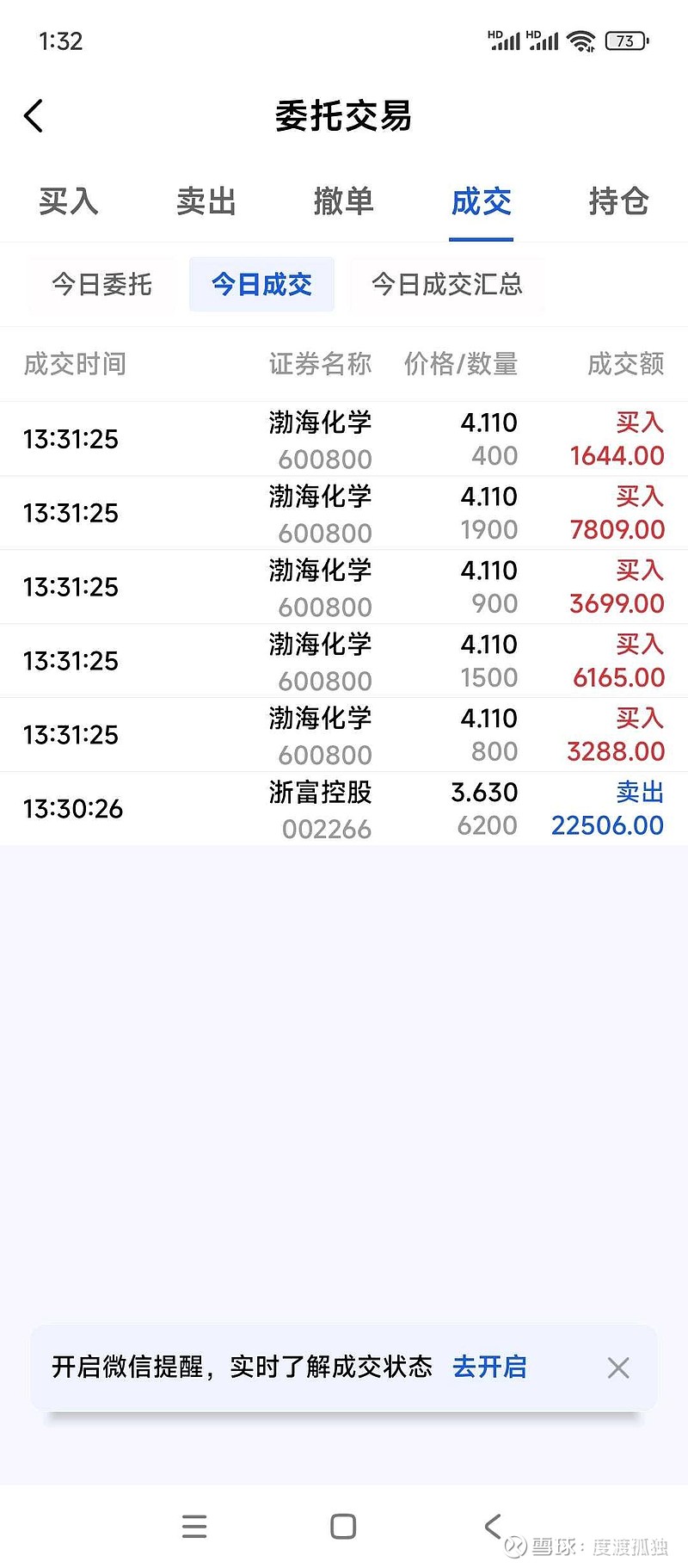This screenshot has width=688, height=1568.
Task: Tap 去开启 to enable WeChat reminders
Action: point(489,1367)
